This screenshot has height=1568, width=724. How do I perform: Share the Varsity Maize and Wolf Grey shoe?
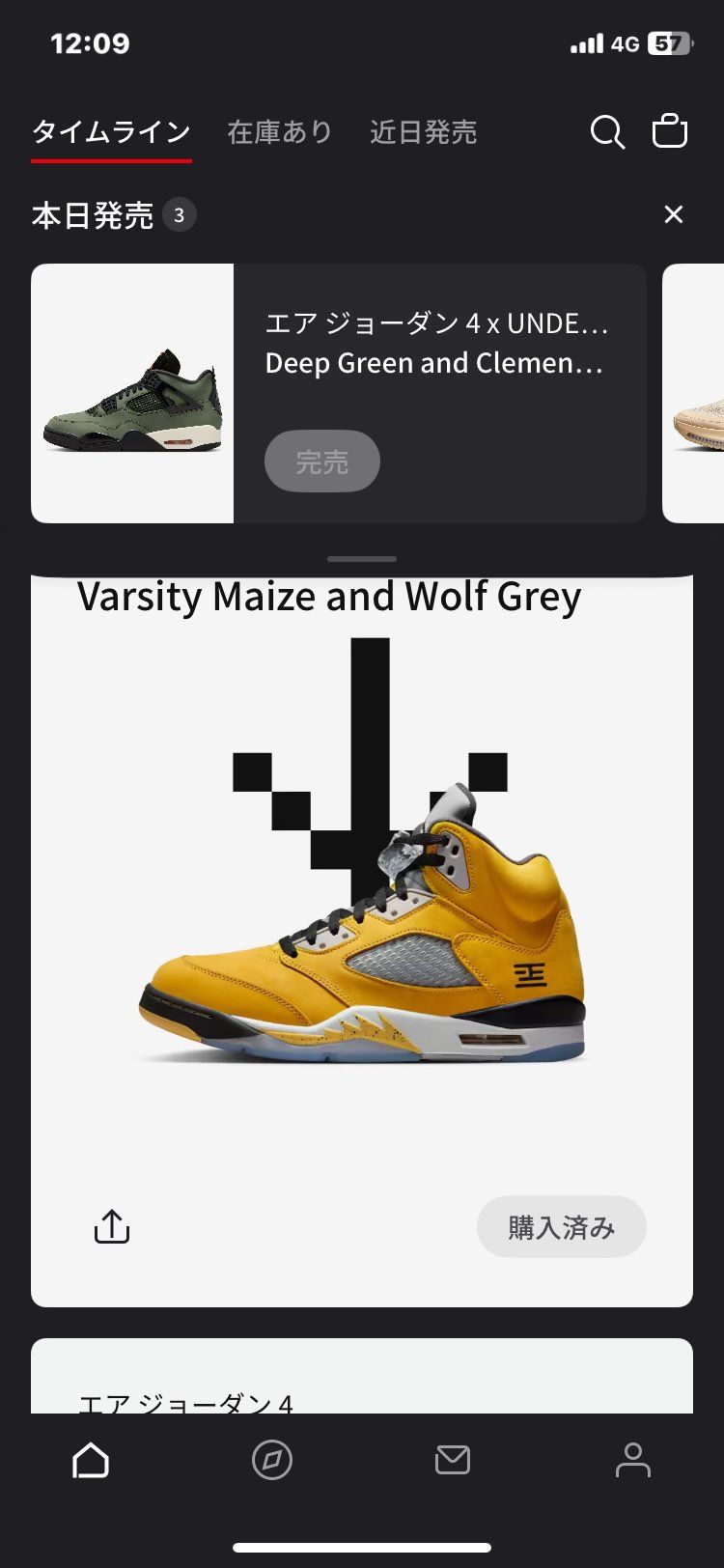(x=112, y=1227)
